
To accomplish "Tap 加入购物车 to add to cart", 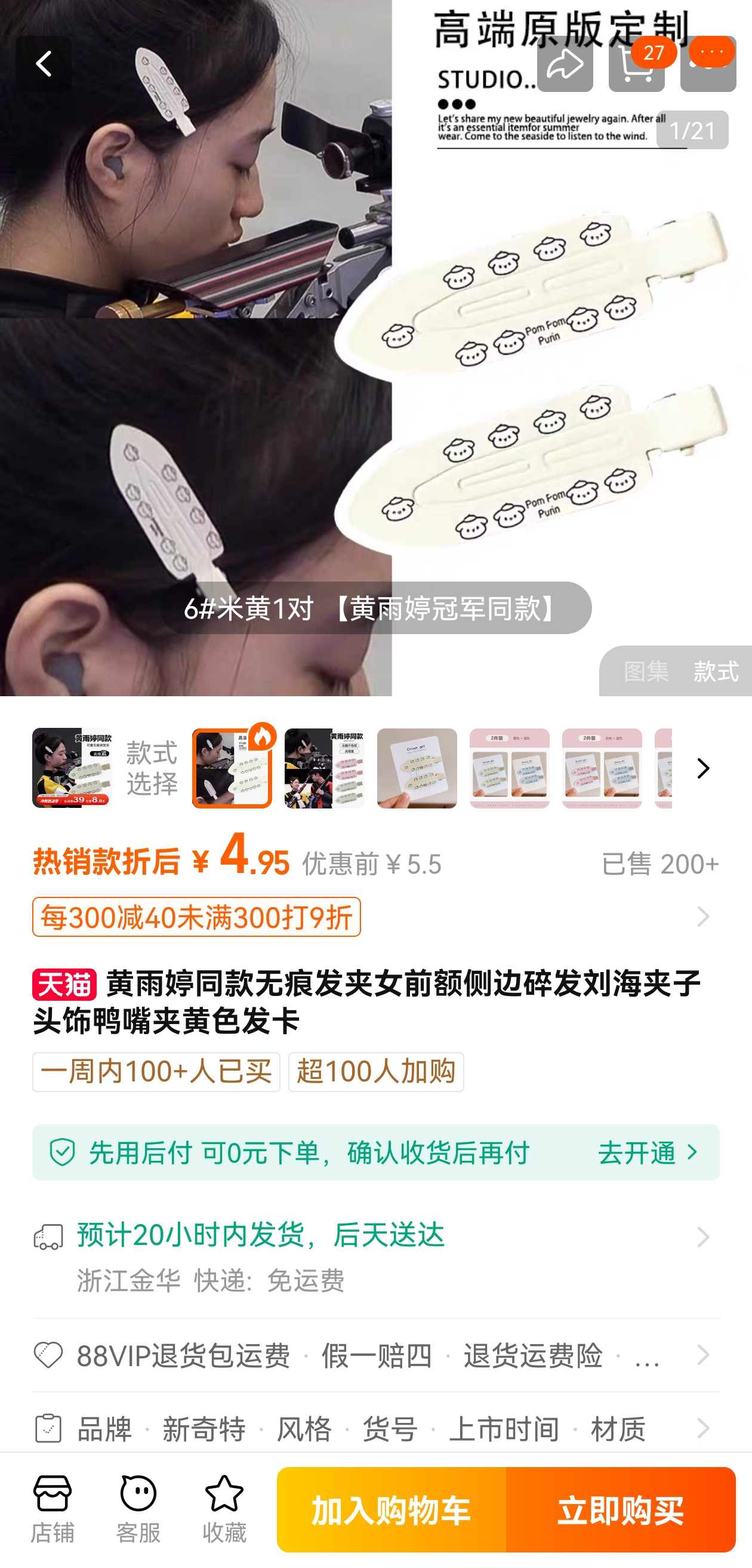I will click(391, 1509).
